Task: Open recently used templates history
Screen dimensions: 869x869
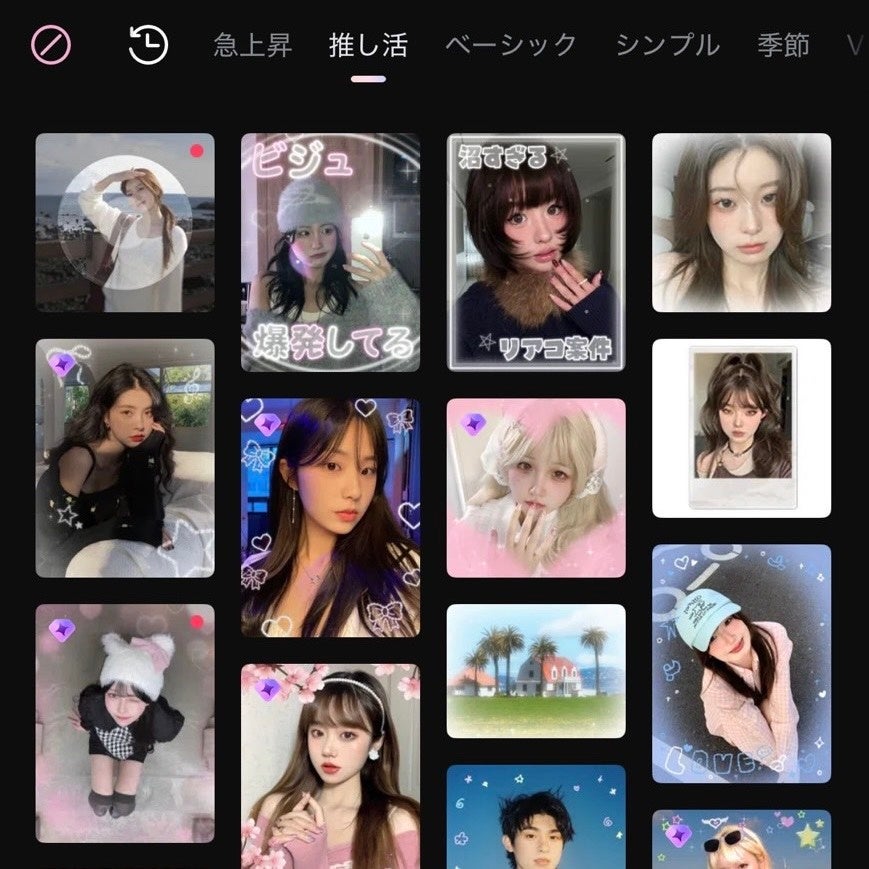Action: [x=149, y=45]
